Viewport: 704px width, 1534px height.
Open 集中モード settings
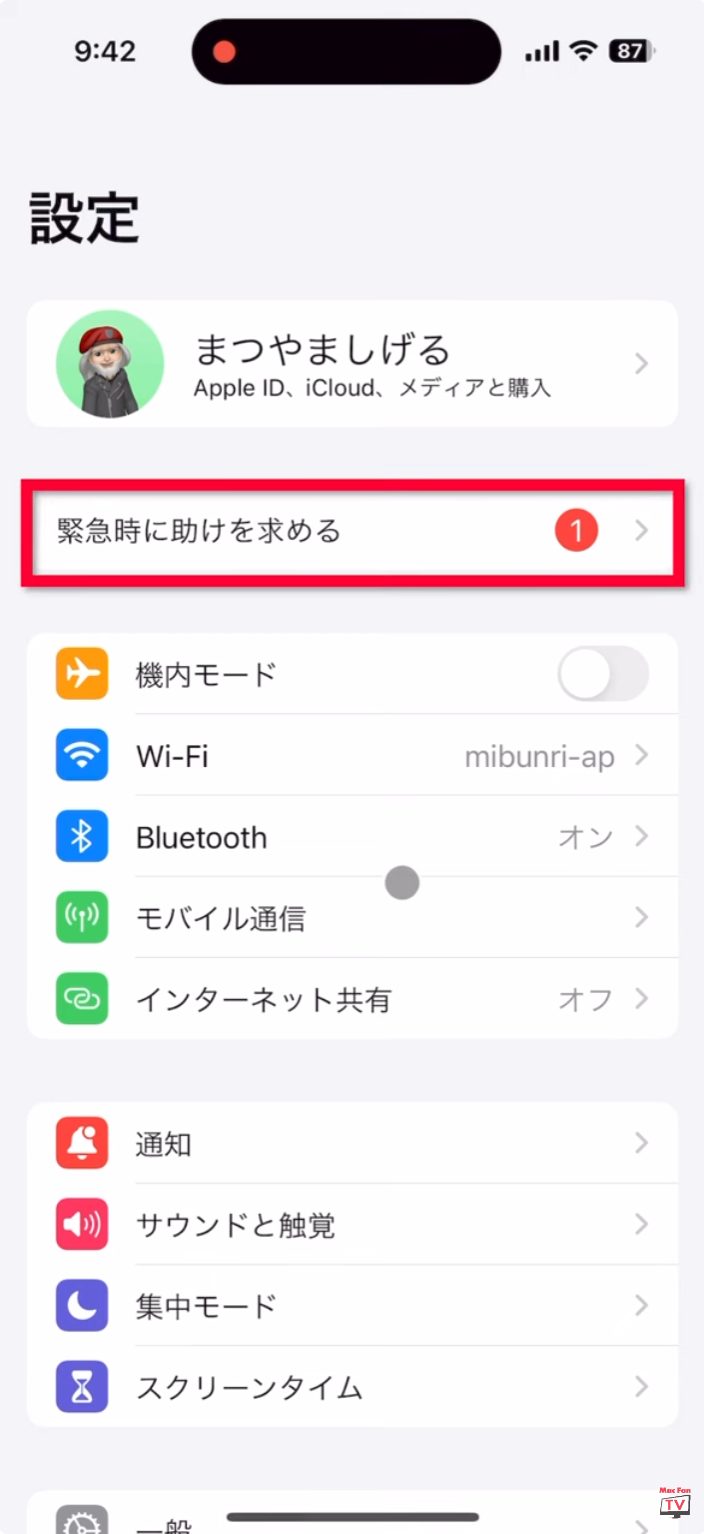point(352,1305)
